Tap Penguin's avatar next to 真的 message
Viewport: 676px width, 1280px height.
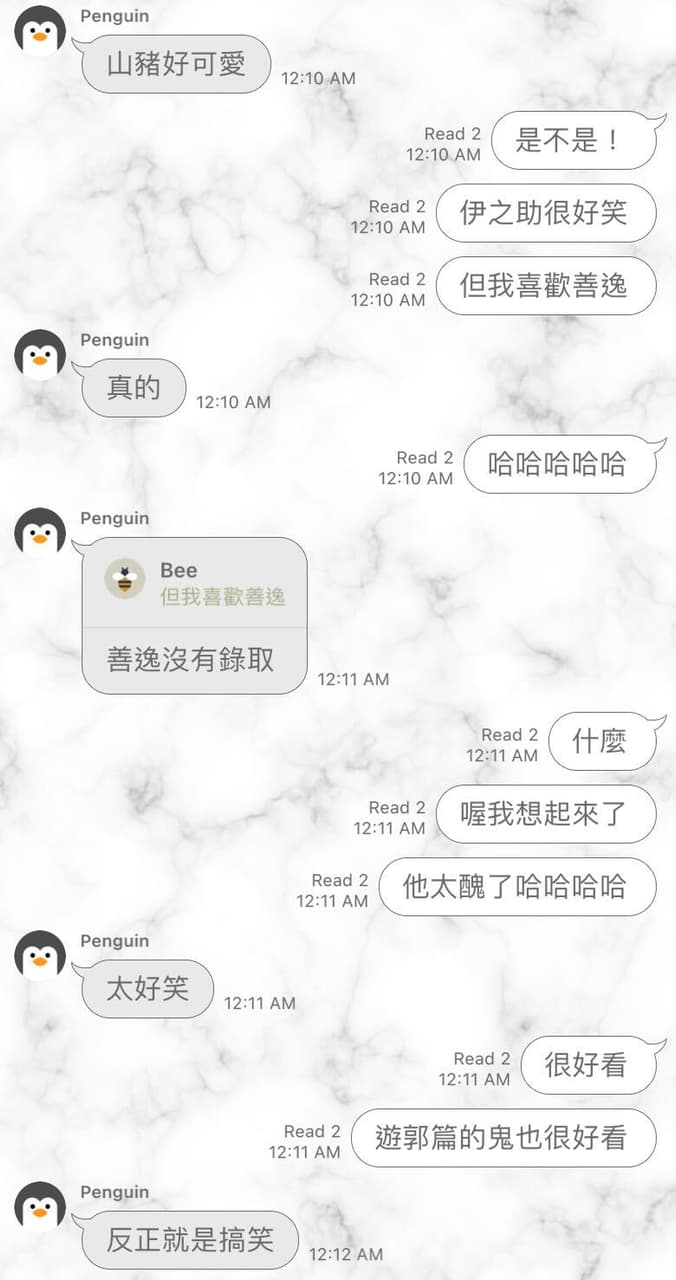(40, 355)
